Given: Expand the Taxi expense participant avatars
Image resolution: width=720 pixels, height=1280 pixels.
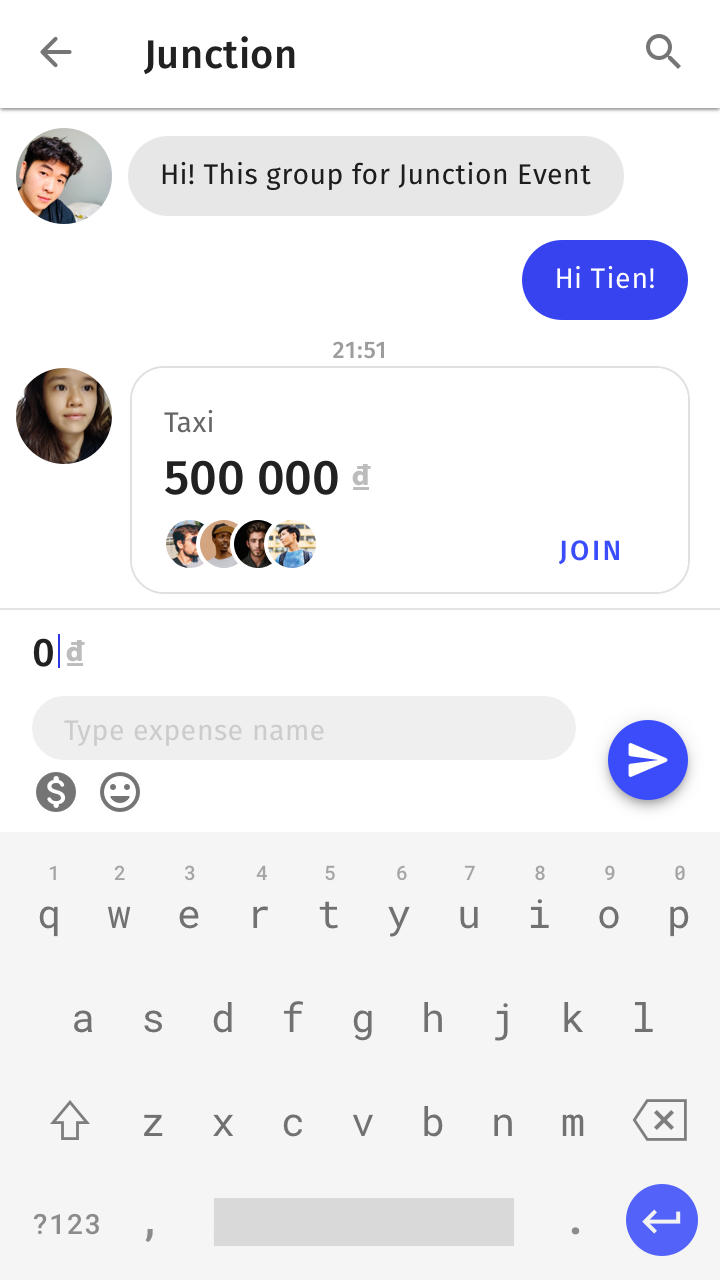Looking at the screenshot, I should pyautogui.click(x=240, y=544).
